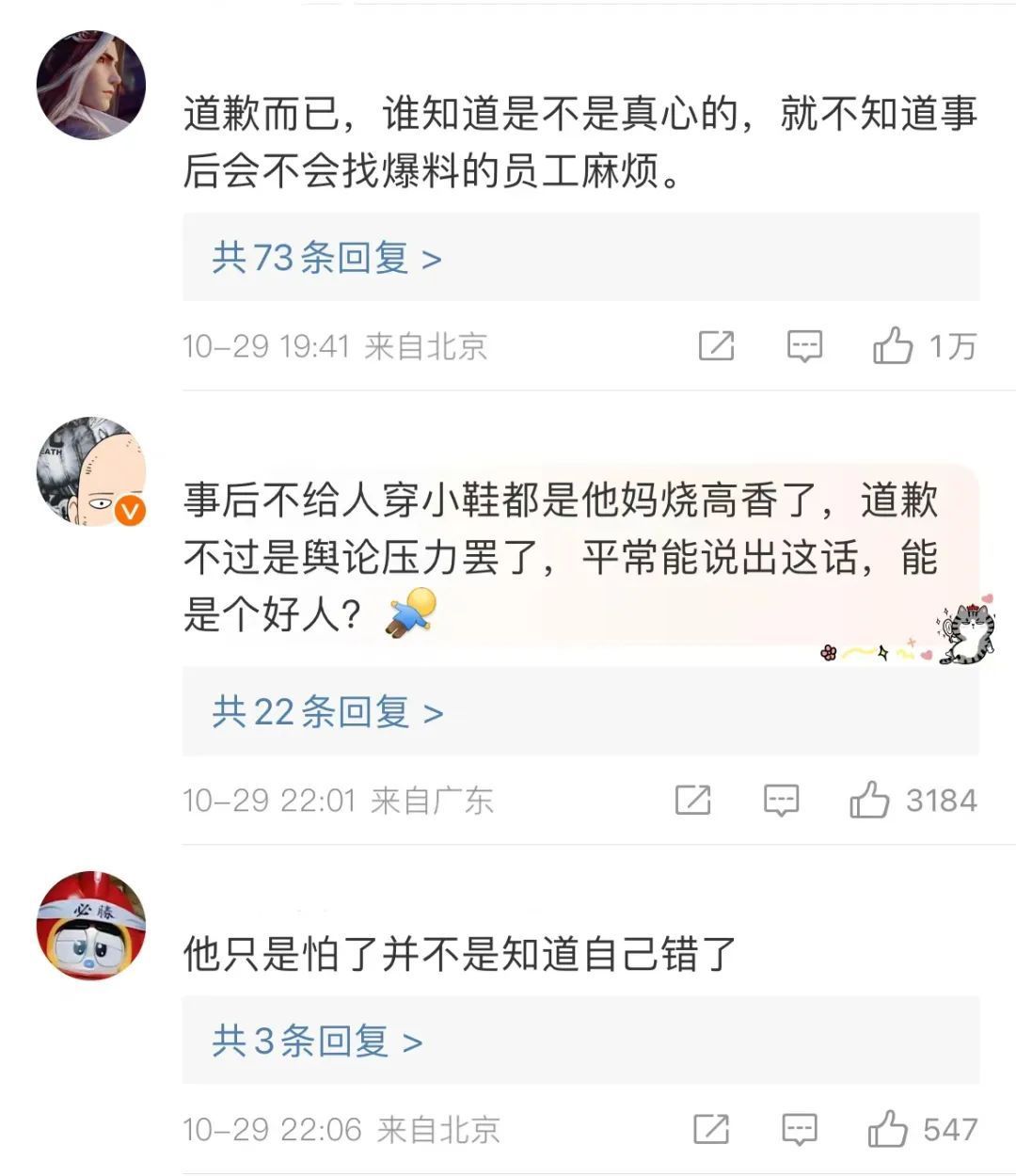The width and height of the screenshot is (1016, 1176).
Task: Open the first commenter's avatar profile
Action: pyautogui.click(x=90, y=85)
